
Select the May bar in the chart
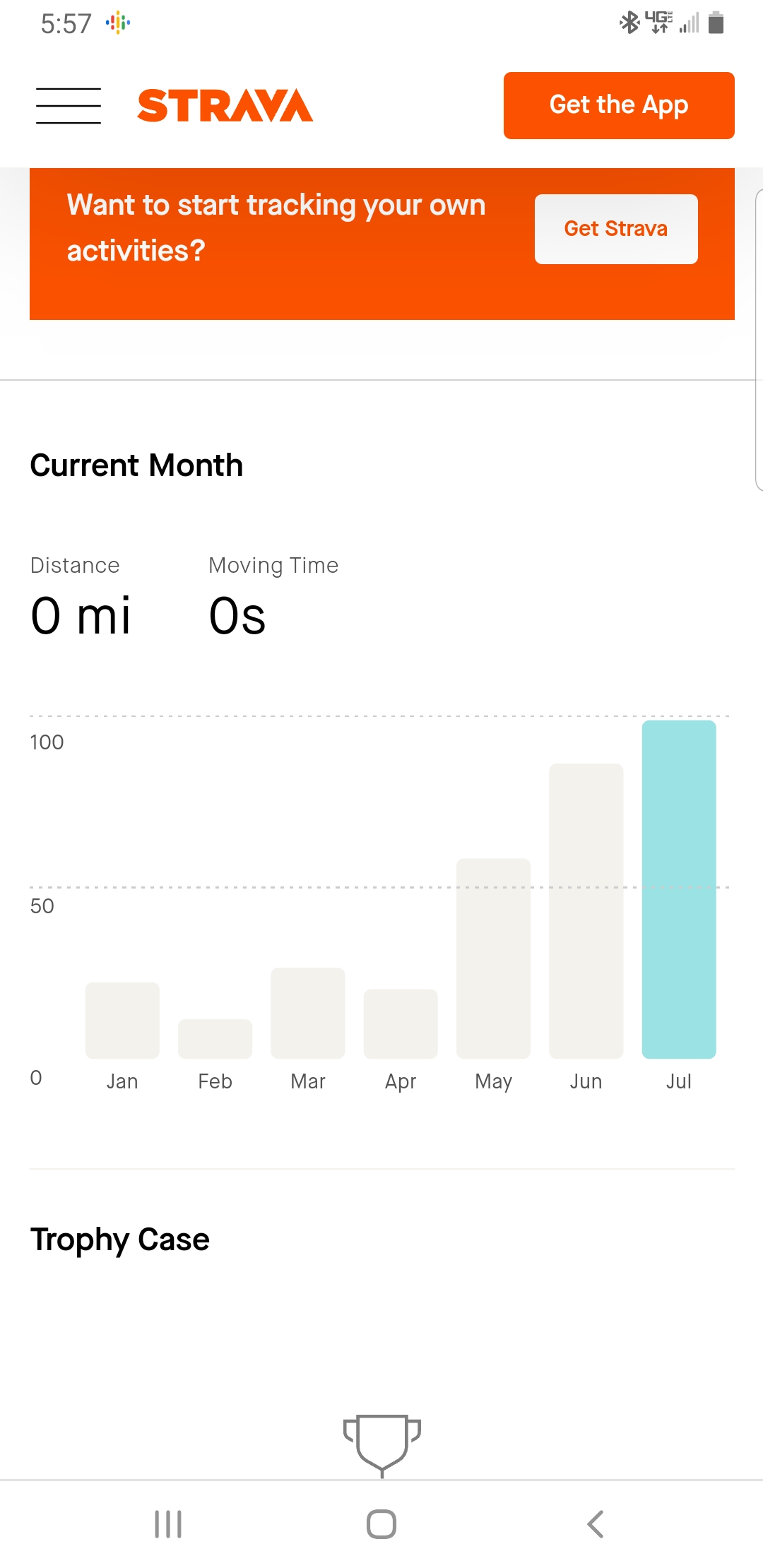pyautogui.click(x=493, y=958)
